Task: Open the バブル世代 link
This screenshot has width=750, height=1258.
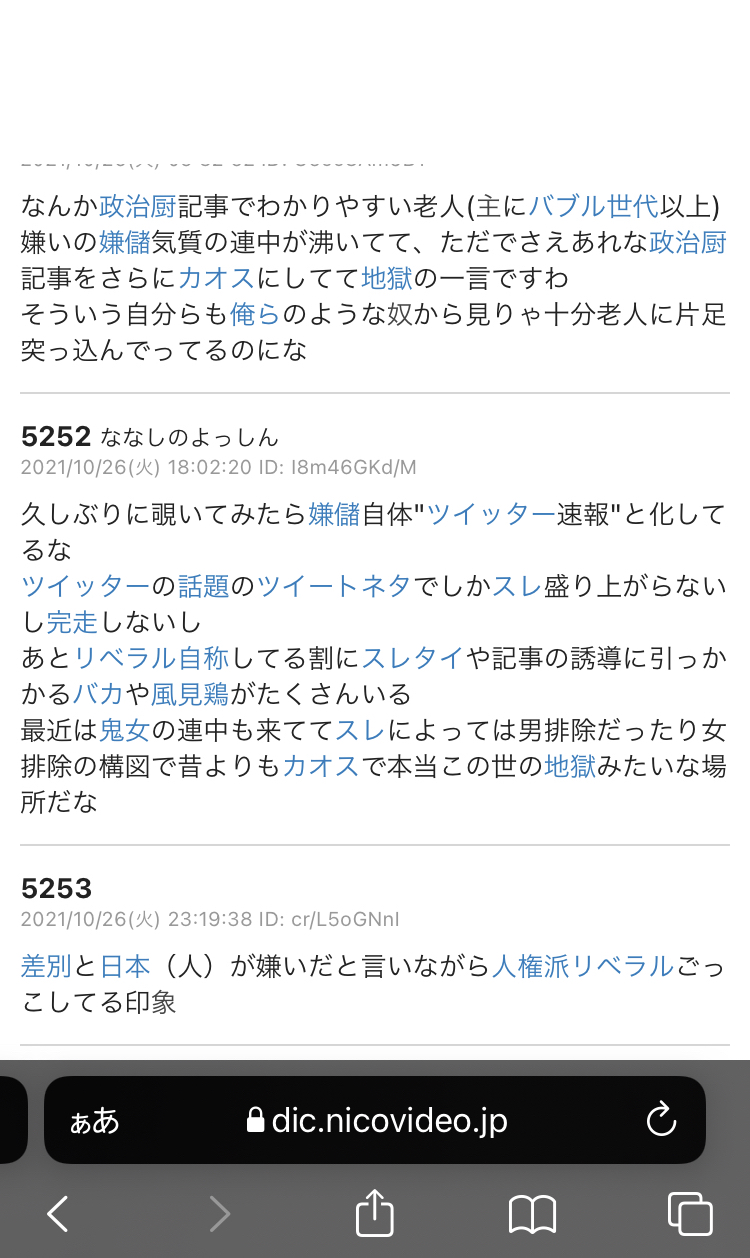Action: (593, 206)
